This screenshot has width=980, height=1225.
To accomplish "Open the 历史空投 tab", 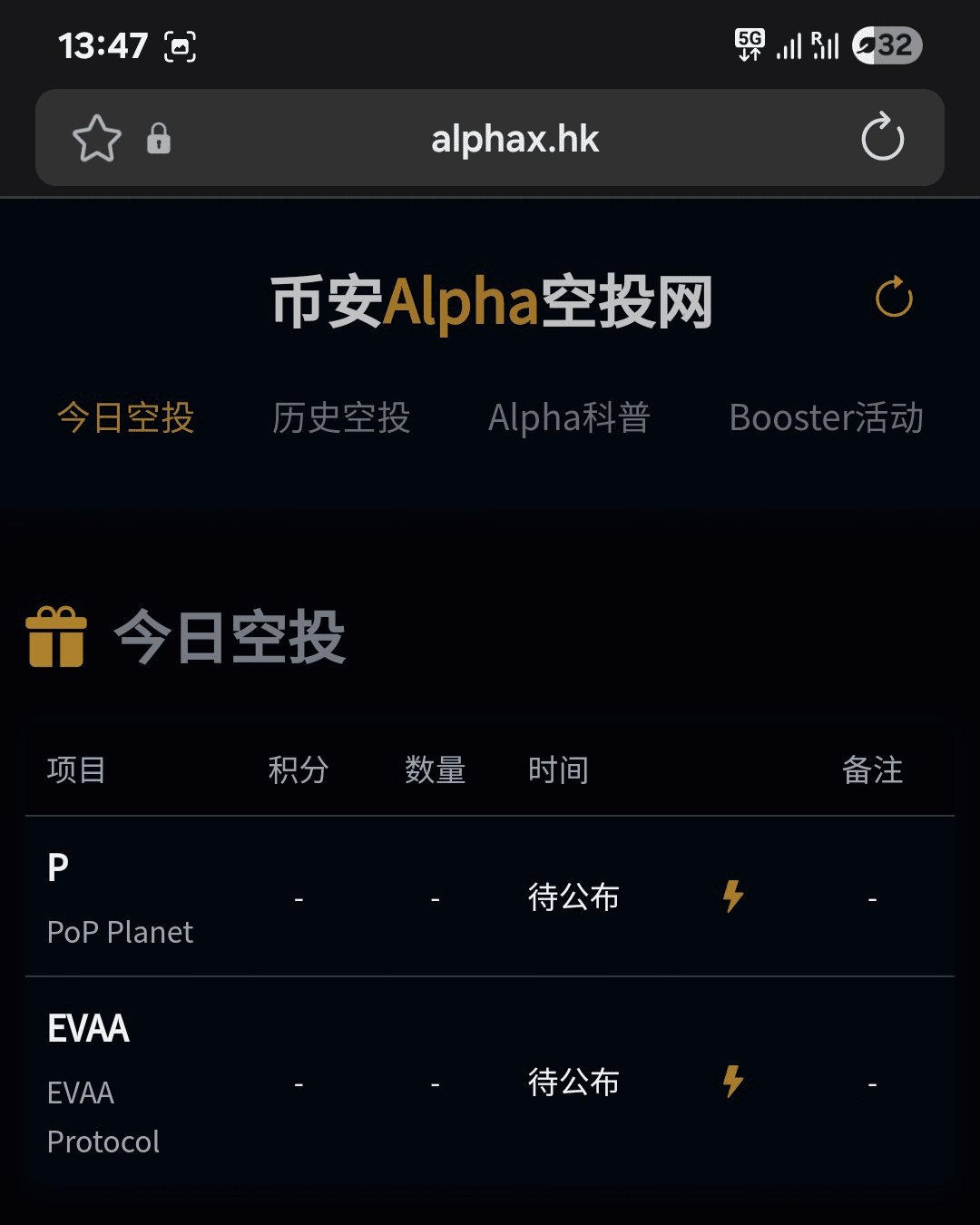I will (341, 418).
